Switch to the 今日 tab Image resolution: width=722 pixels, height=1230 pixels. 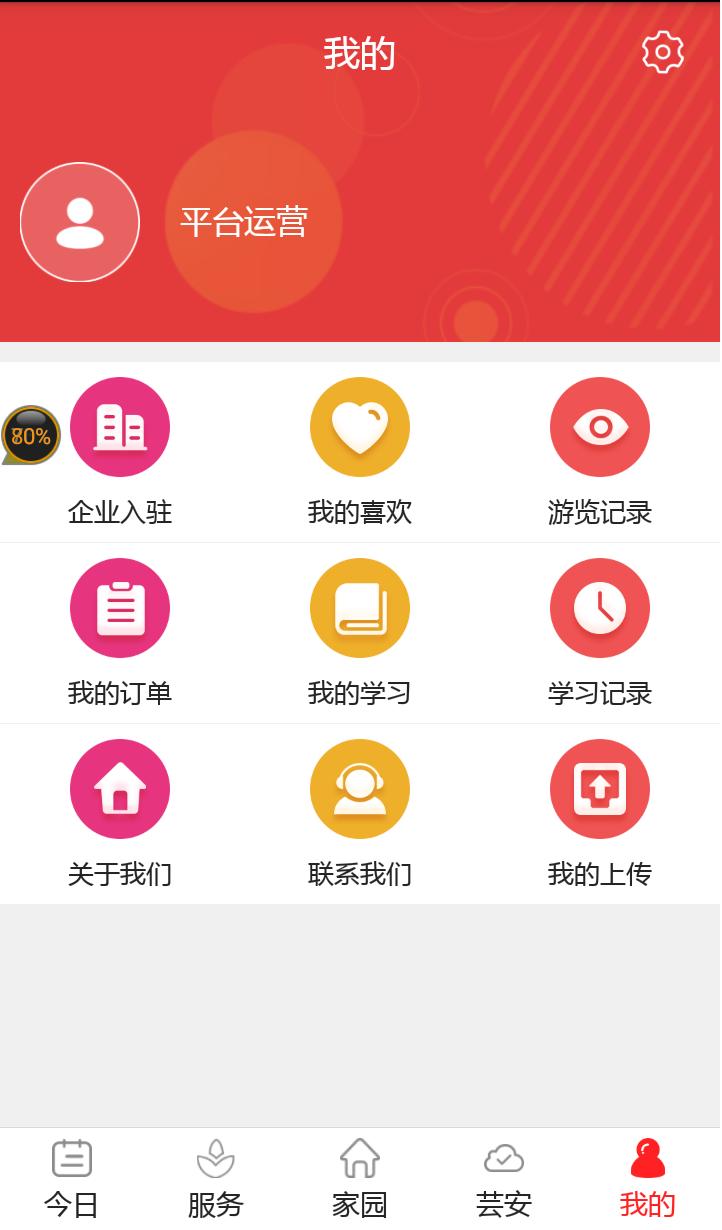[x=72, y=1179]
